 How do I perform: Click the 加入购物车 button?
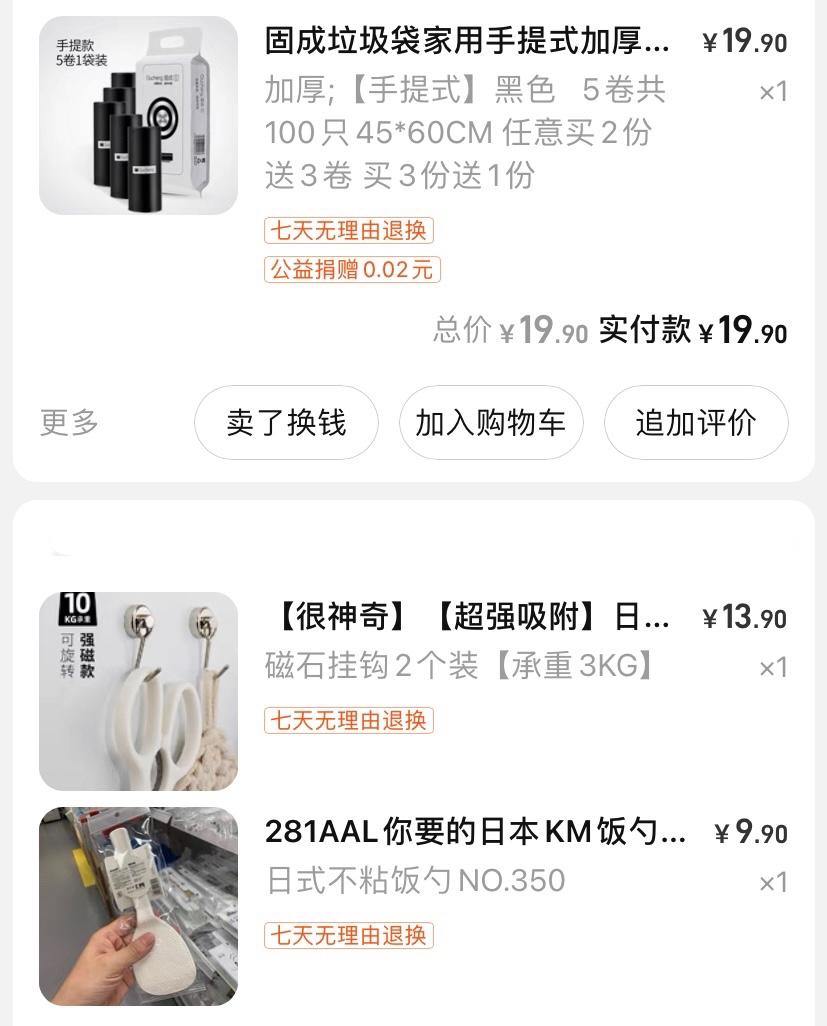pyautogui.click(x=491, y=423)
